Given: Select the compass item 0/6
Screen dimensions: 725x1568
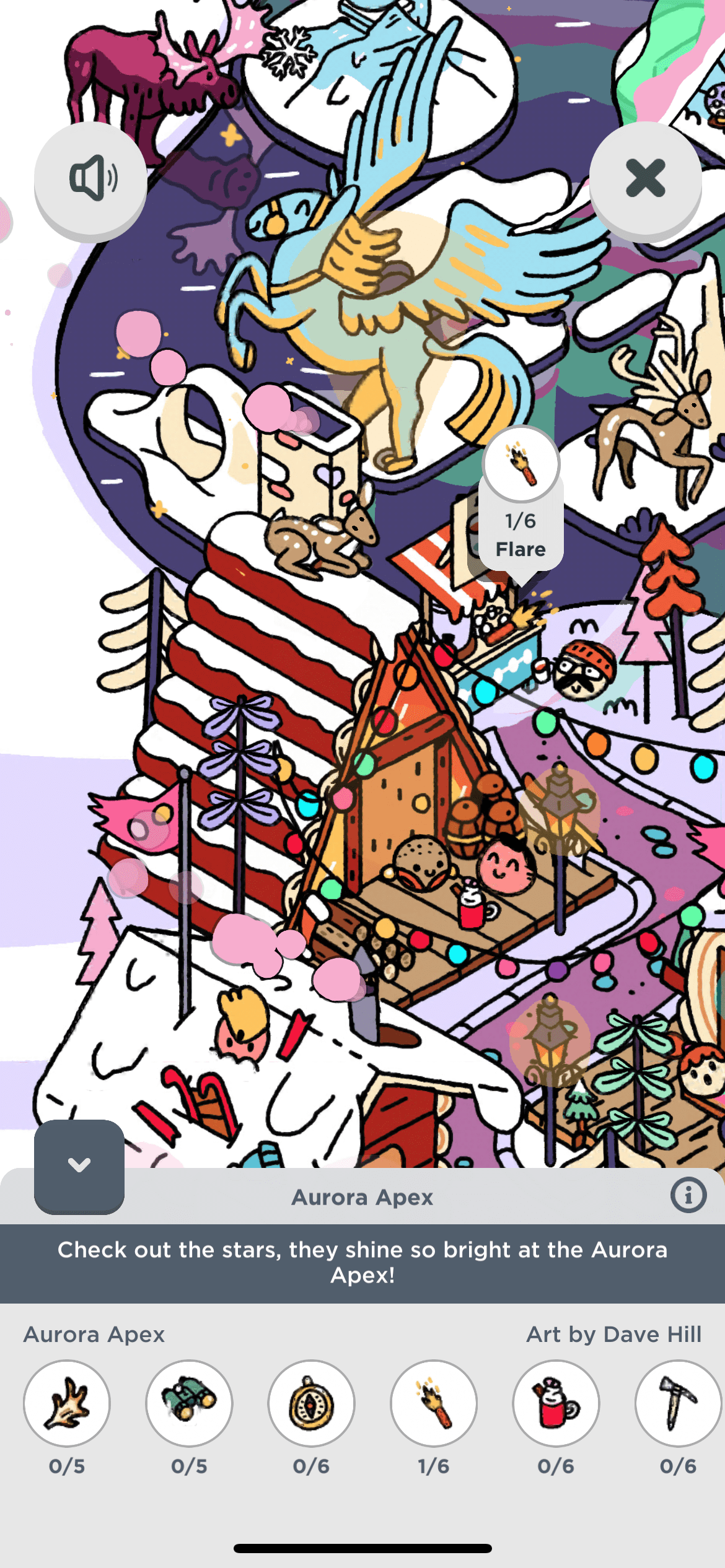Looking at the screenshot, I should 311,1403.
